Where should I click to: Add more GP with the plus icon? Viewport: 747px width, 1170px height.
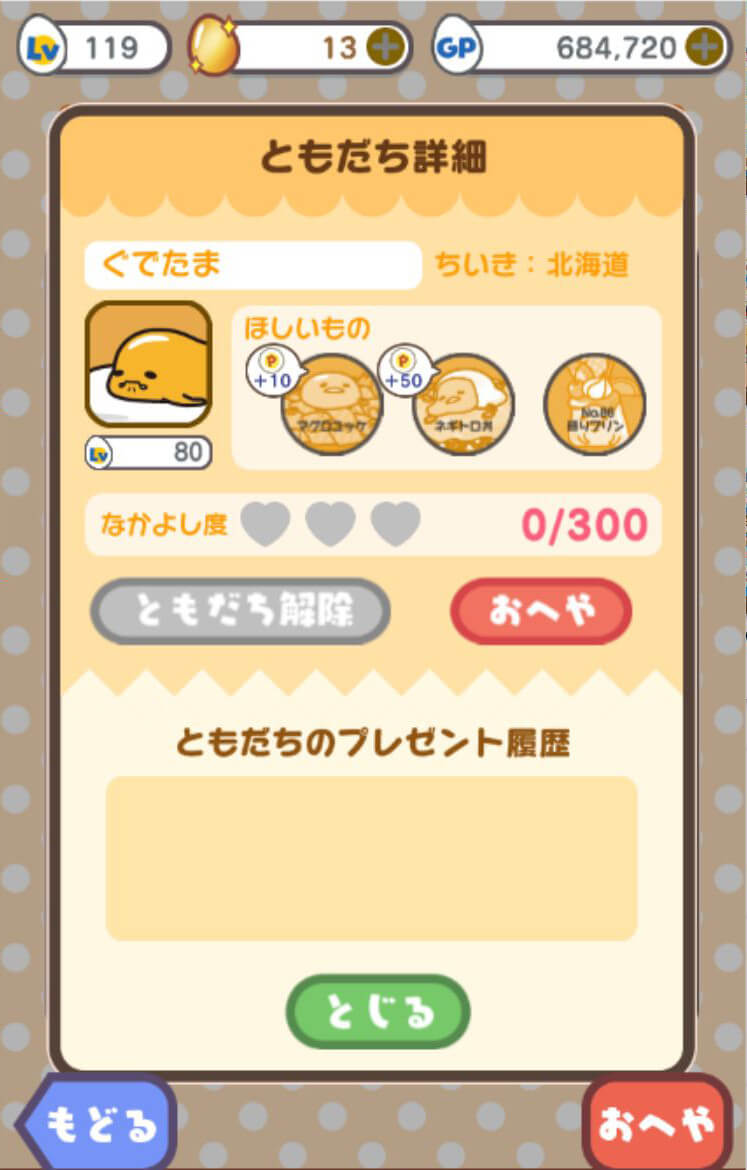pos(705,47)
